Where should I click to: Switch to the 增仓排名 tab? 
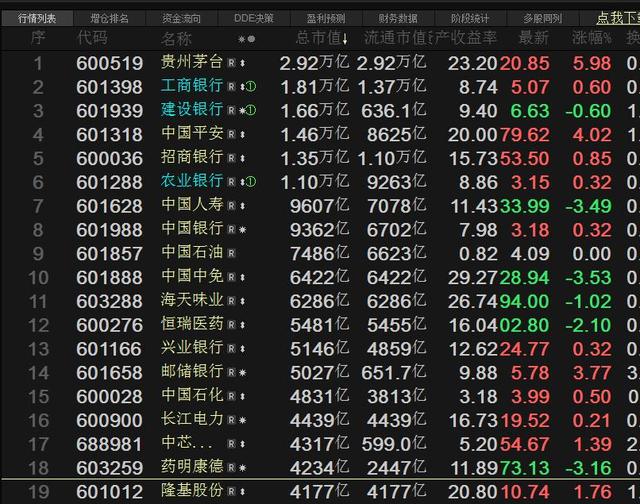(108, 17)
